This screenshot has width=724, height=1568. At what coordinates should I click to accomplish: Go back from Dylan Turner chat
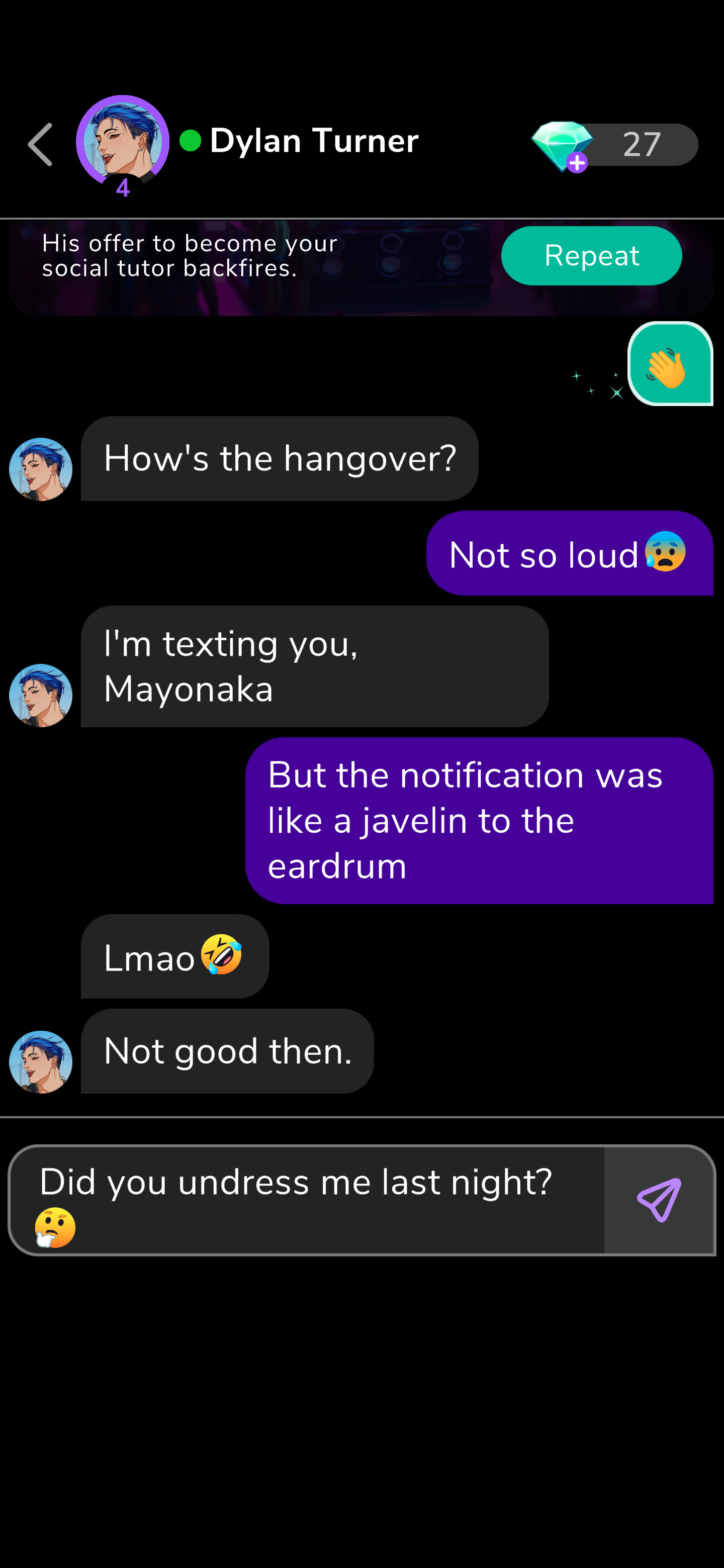tap(41, 145)
